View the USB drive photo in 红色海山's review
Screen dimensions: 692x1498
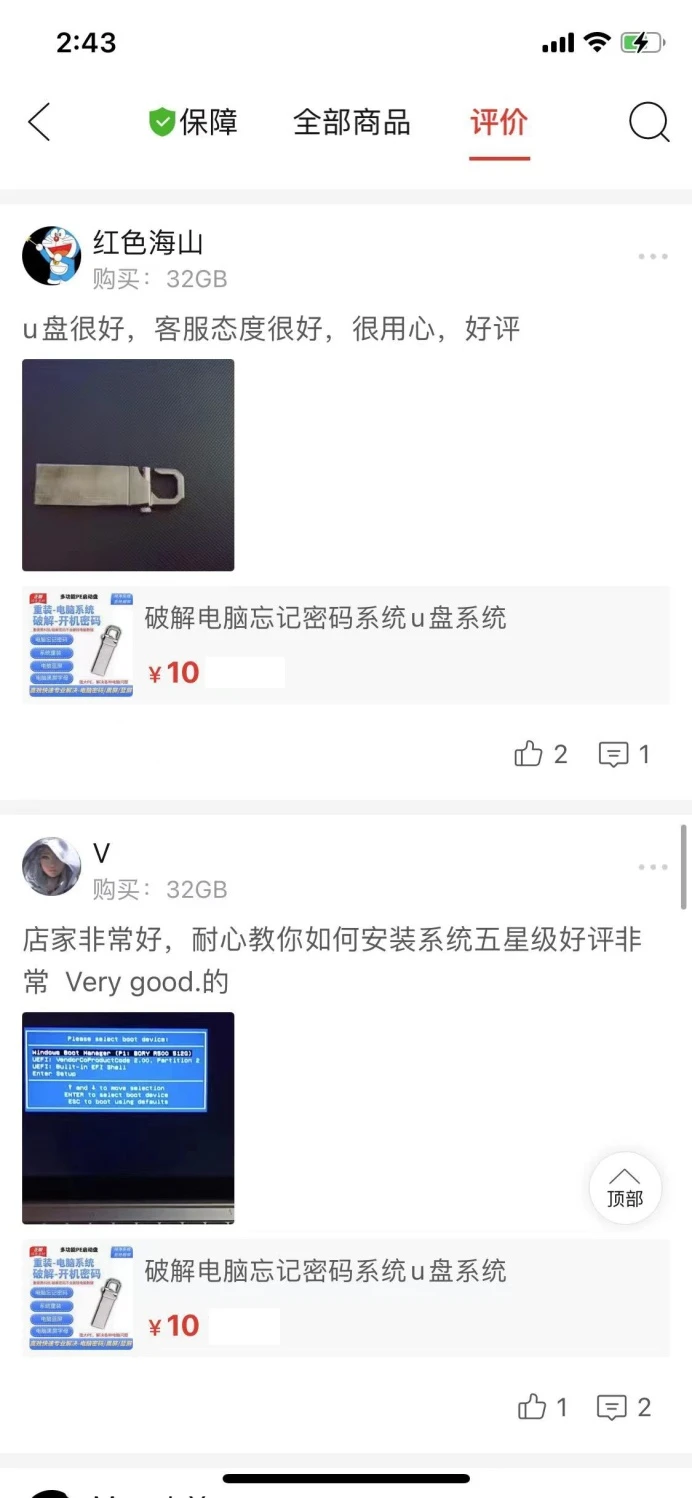pos(128,465)
